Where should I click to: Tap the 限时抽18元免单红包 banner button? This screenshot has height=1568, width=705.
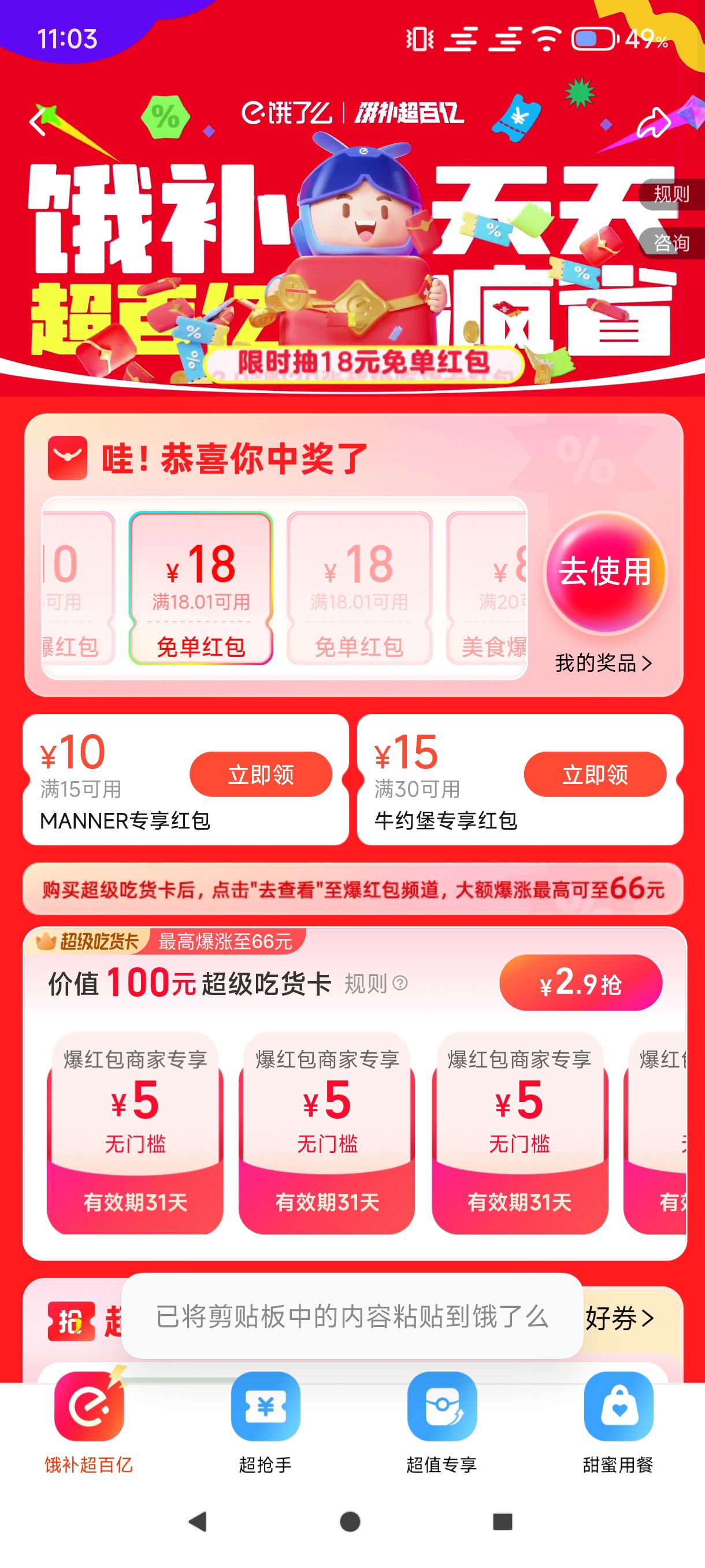coord(363,363)
